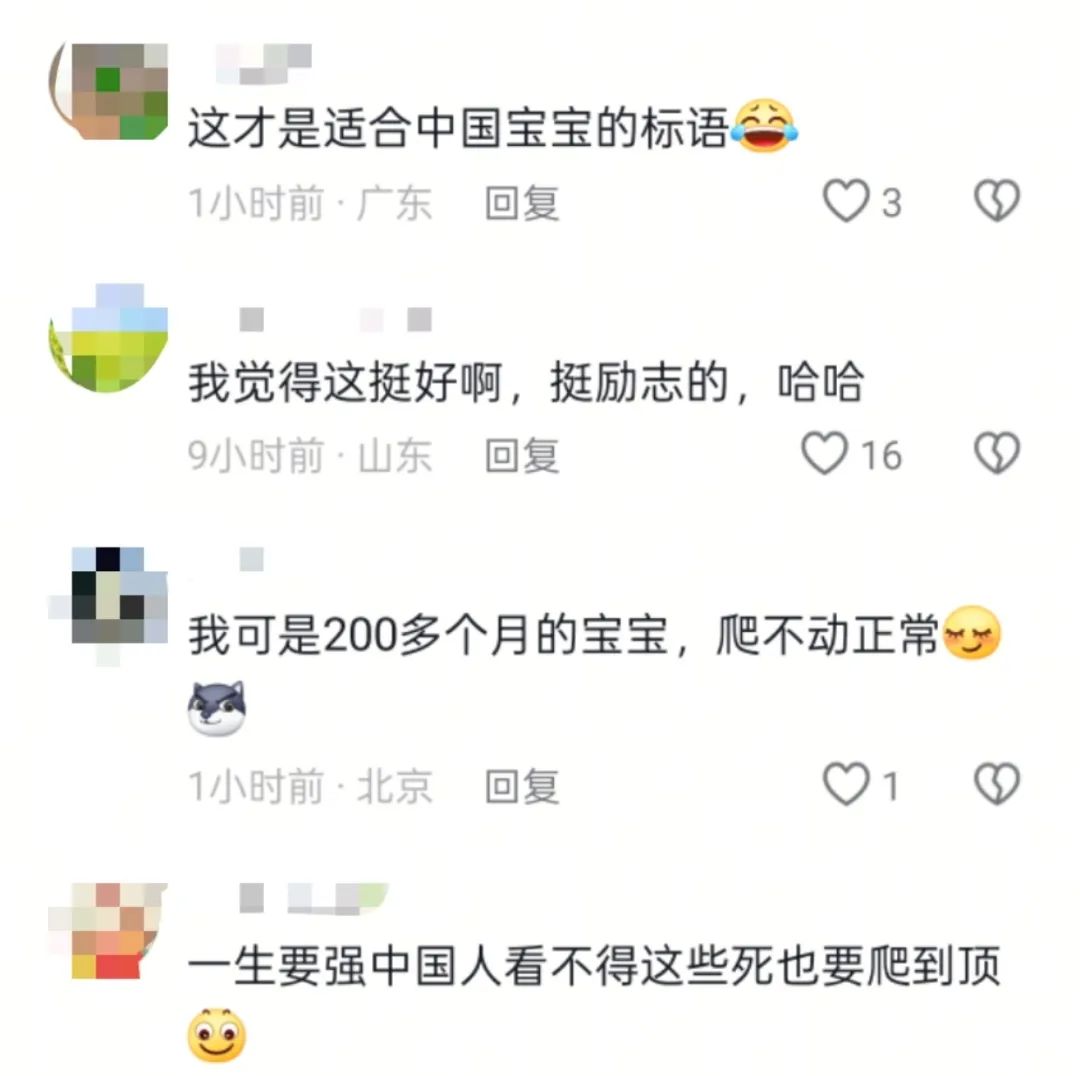Reply to the comment from 山东

point(522,456)
